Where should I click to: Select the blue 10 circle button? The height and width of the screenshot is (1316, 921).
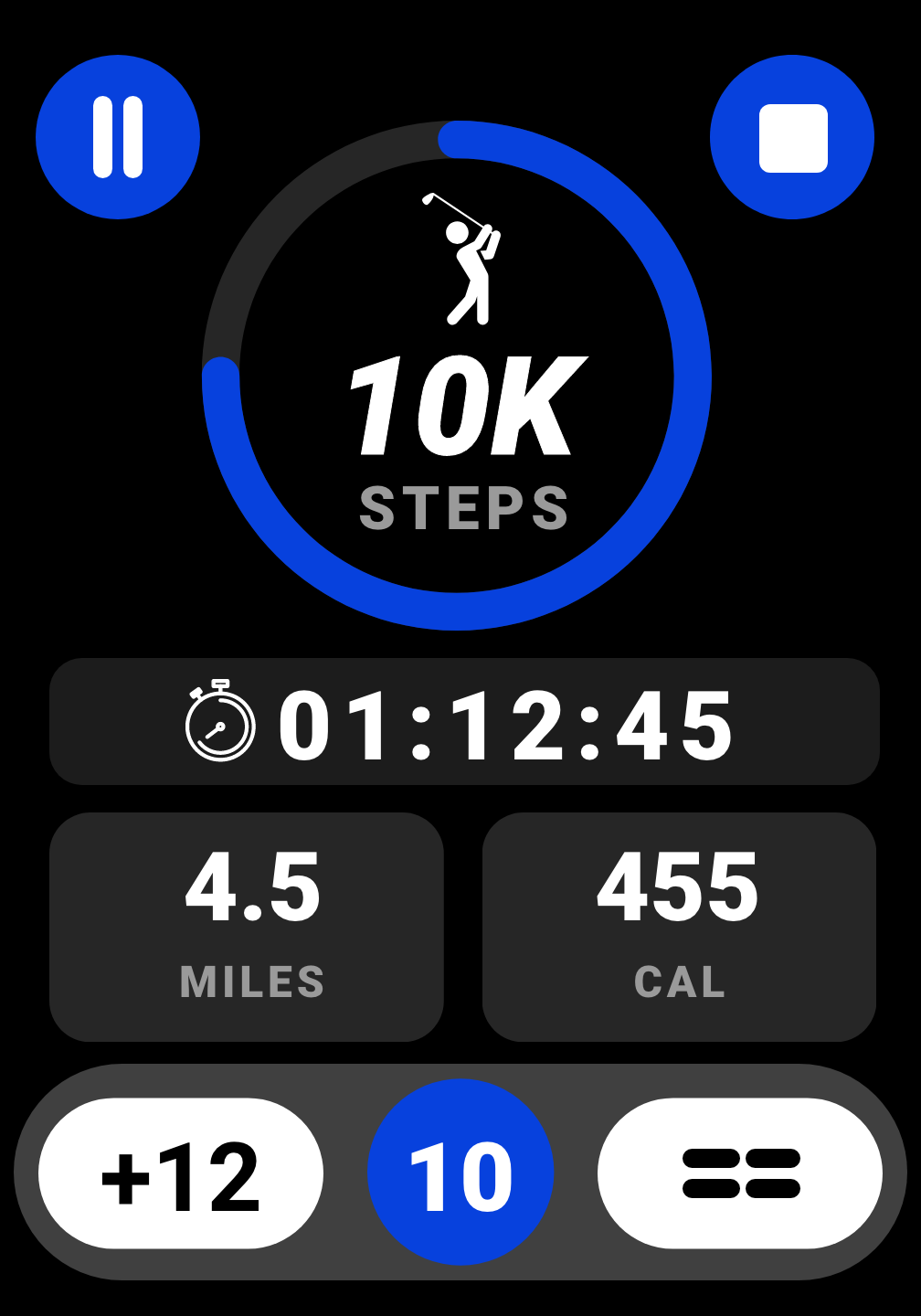(460, 1173)
